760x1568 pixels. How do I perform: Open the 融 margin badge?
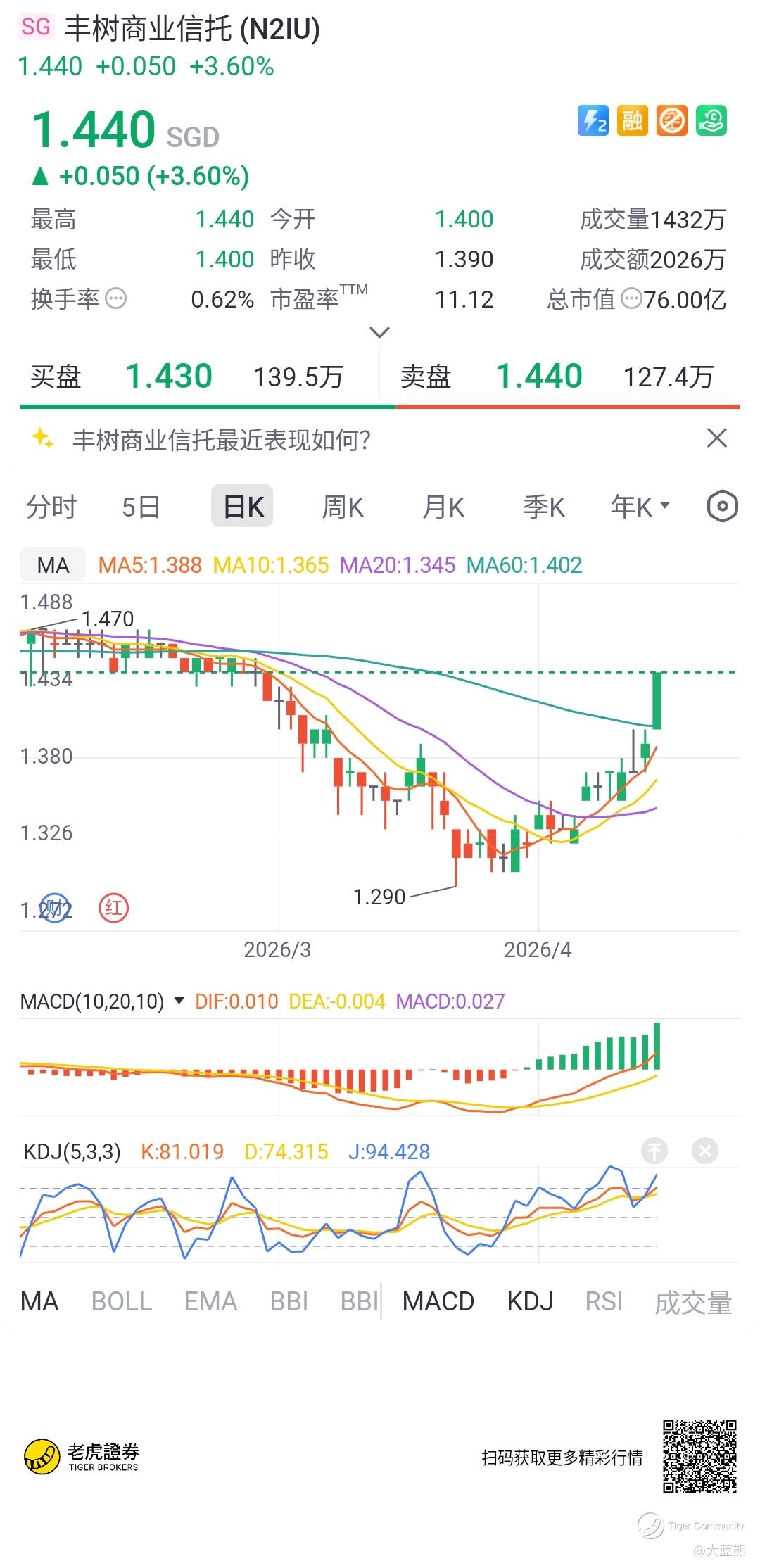(x=632, y=121)
